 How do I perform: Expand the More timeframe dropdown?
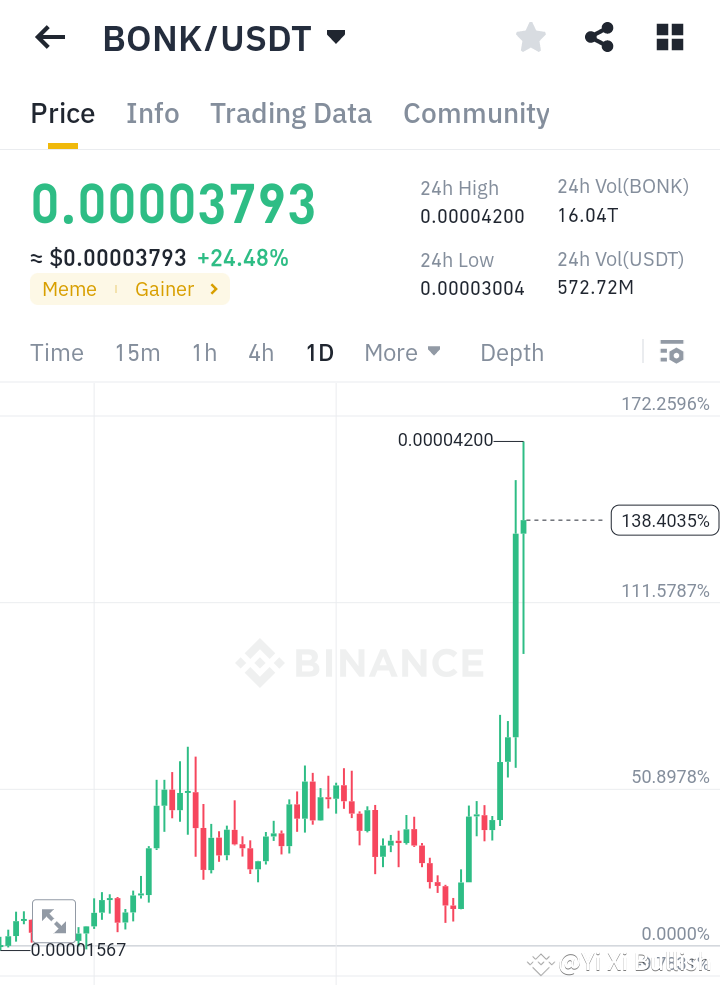402,352
